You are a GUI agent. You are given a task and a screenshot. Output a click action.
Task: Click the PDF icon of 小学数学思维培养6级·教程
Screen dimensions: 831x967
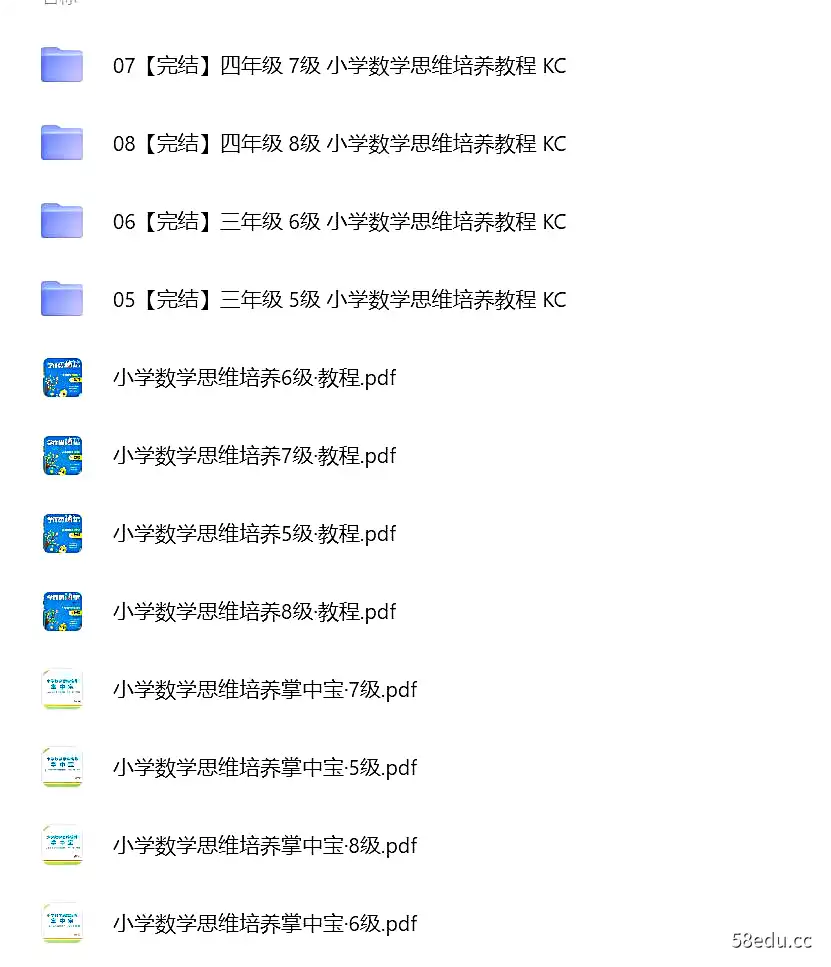tap(62, 377)
